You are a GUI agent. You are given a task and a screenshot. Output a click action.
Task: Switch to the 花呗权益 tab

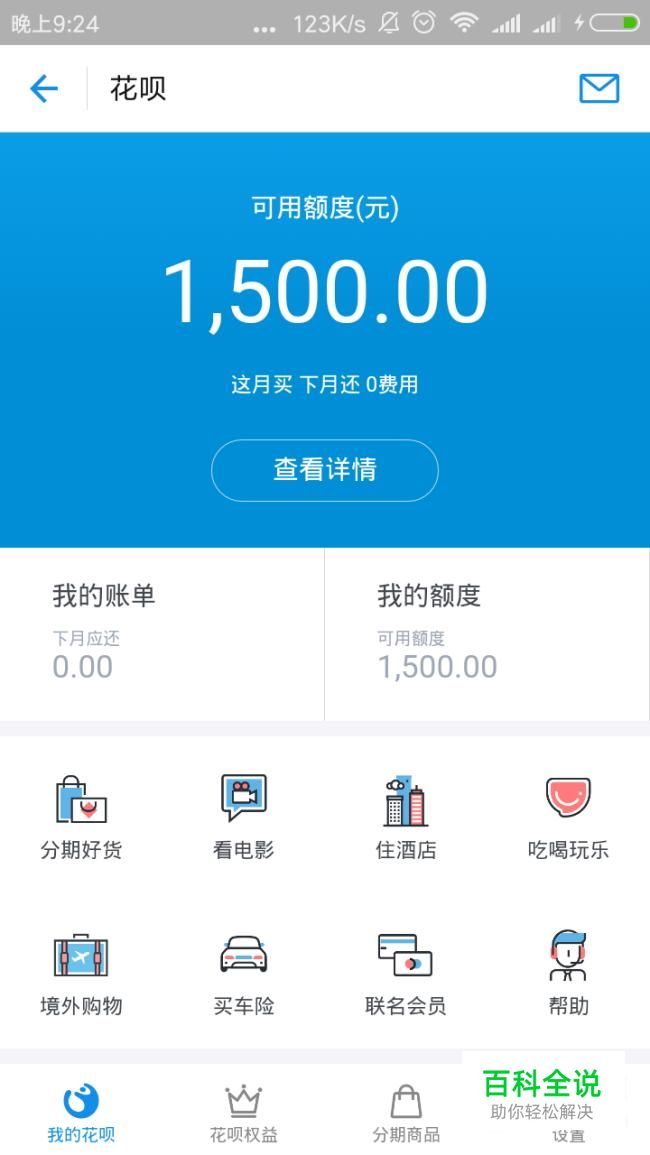coord(243,1112)
